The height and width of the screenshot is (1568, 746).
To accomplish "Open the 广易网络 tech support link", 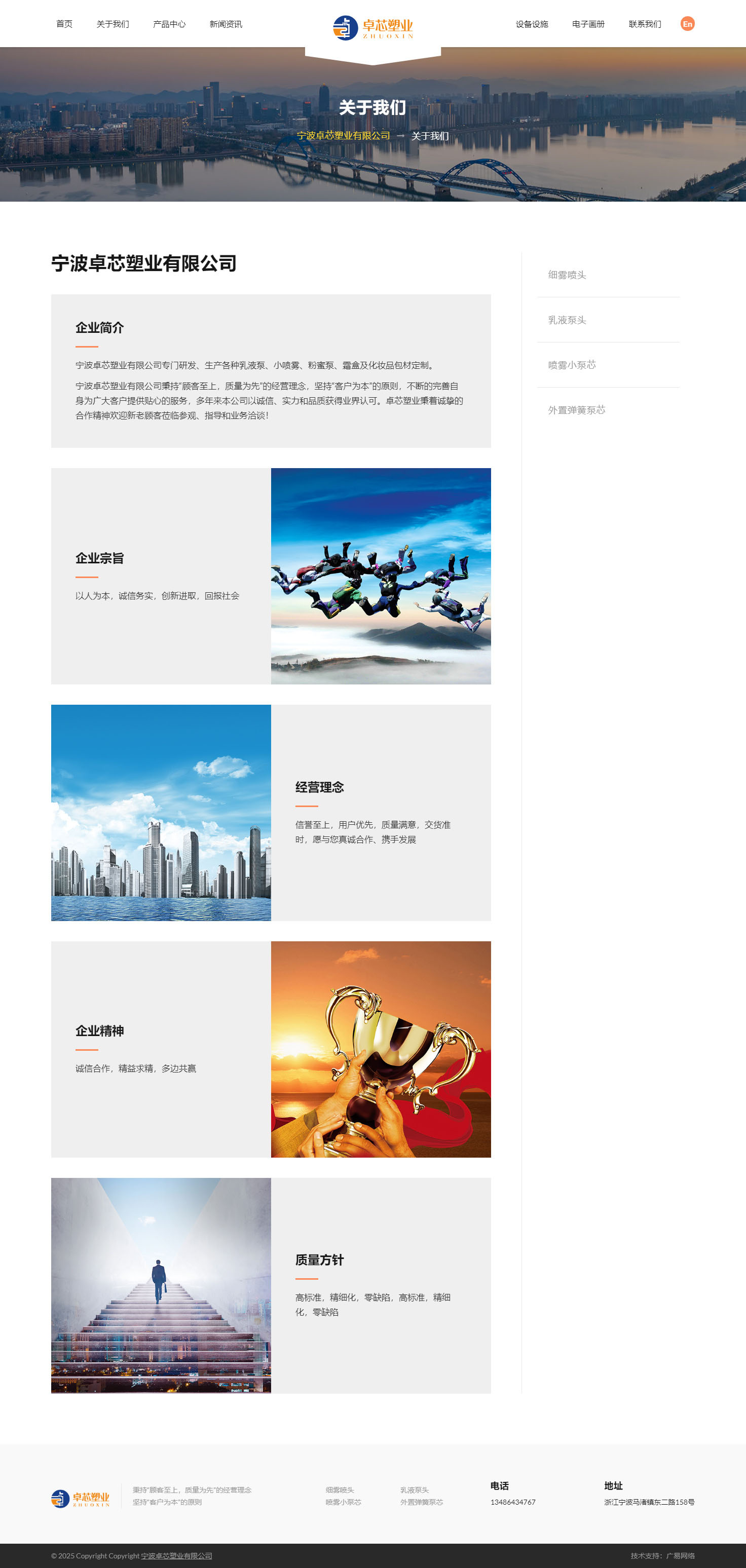I will (x=680, y=1555).
